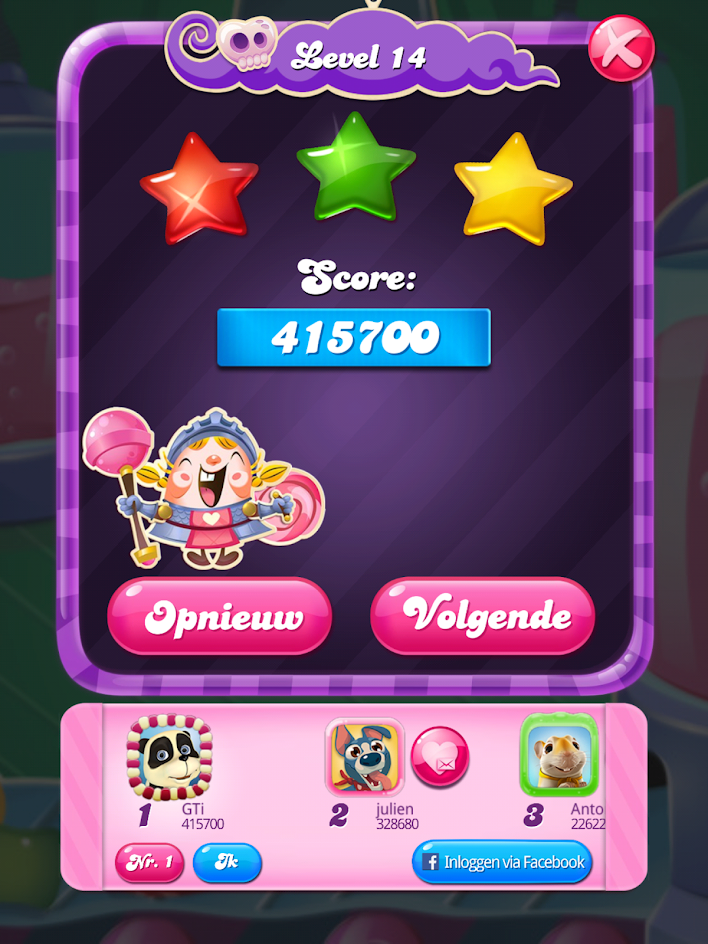Log in via Inloggen via Facebook
Screen dimensions: 708x944
tap(502, 862)
